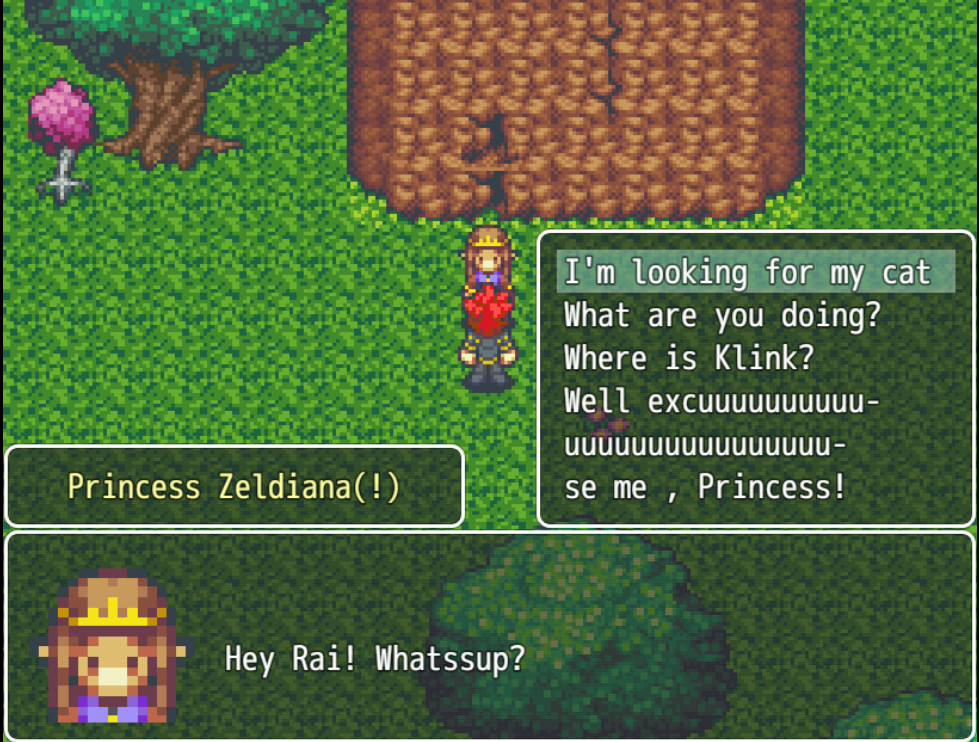This screenshot has width=979, height=742.
Task: Pick the "Where is Klink?" response
Action: click(689, 358)
